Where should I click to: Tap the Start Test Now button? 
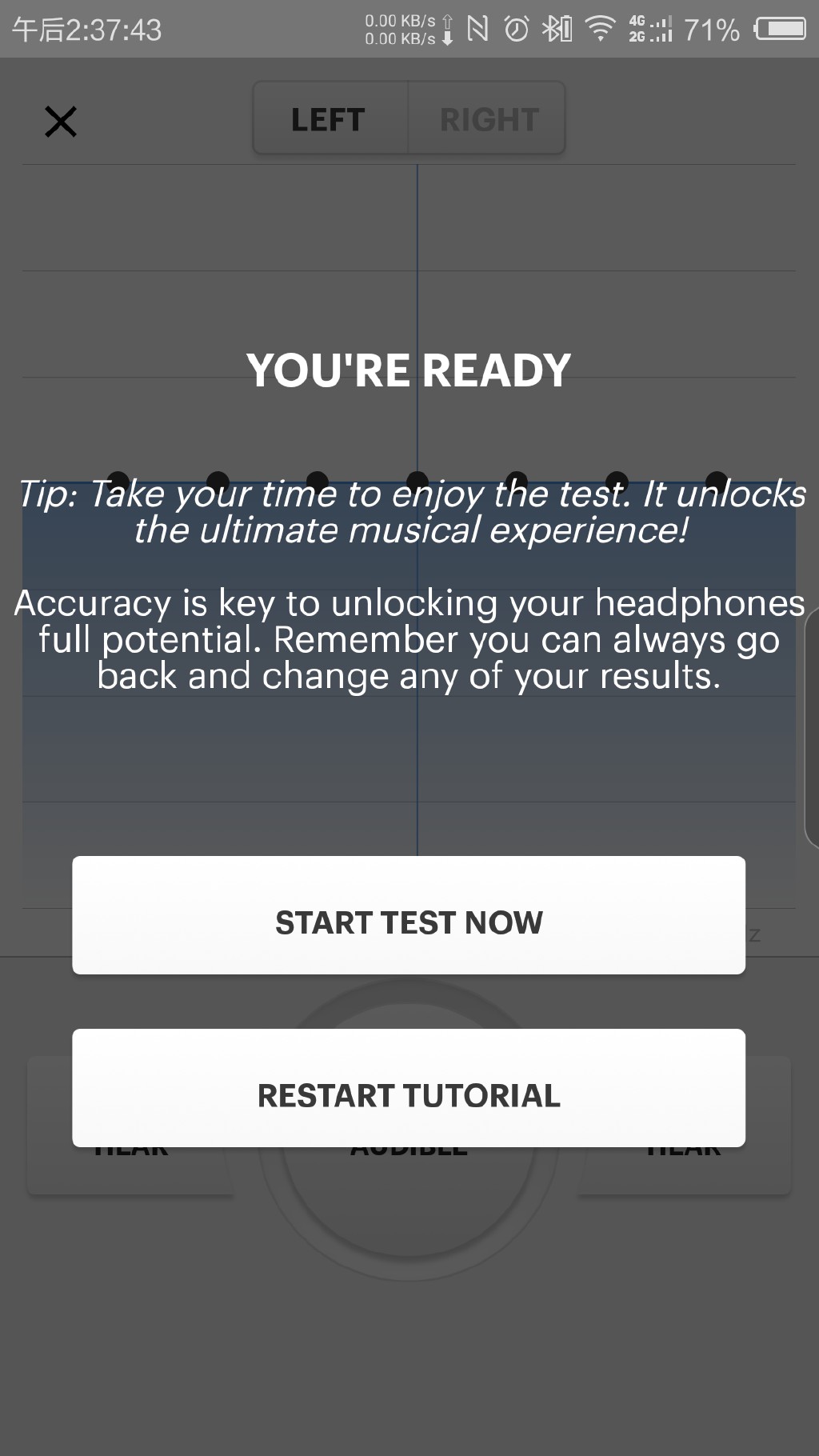(x=409, y=915)
